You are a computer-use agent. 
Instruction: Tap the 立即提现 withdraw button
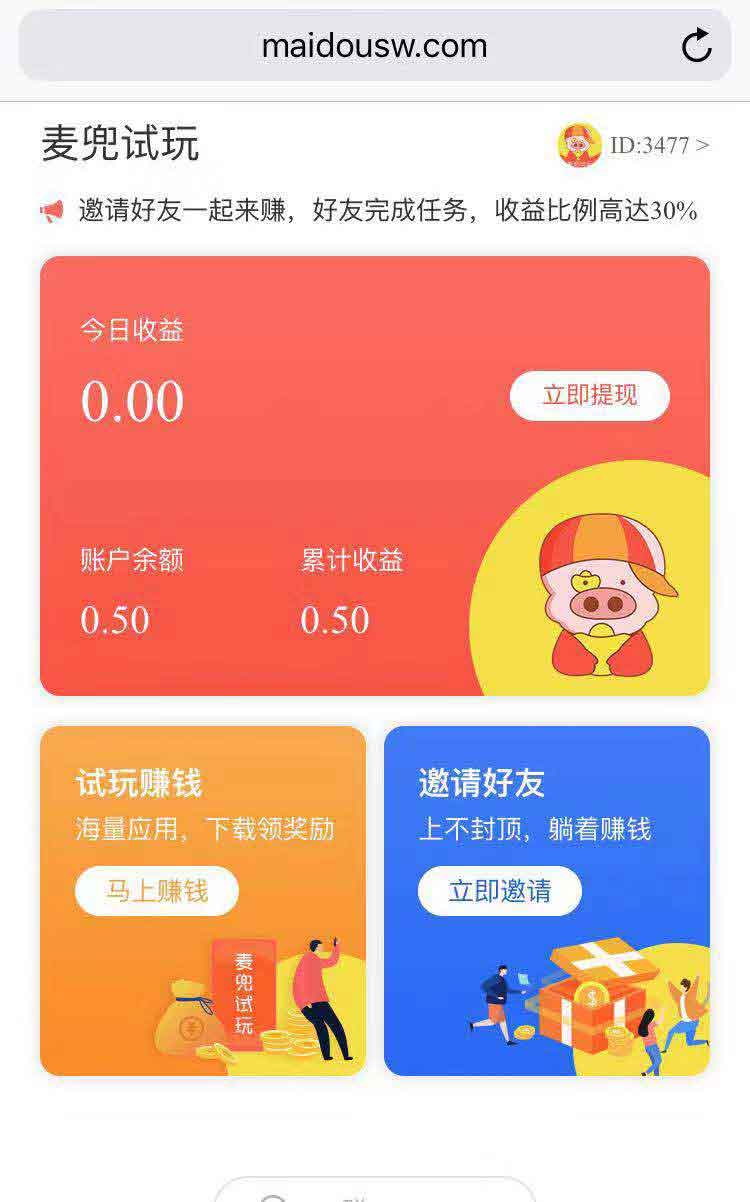[x=590, y=395]
